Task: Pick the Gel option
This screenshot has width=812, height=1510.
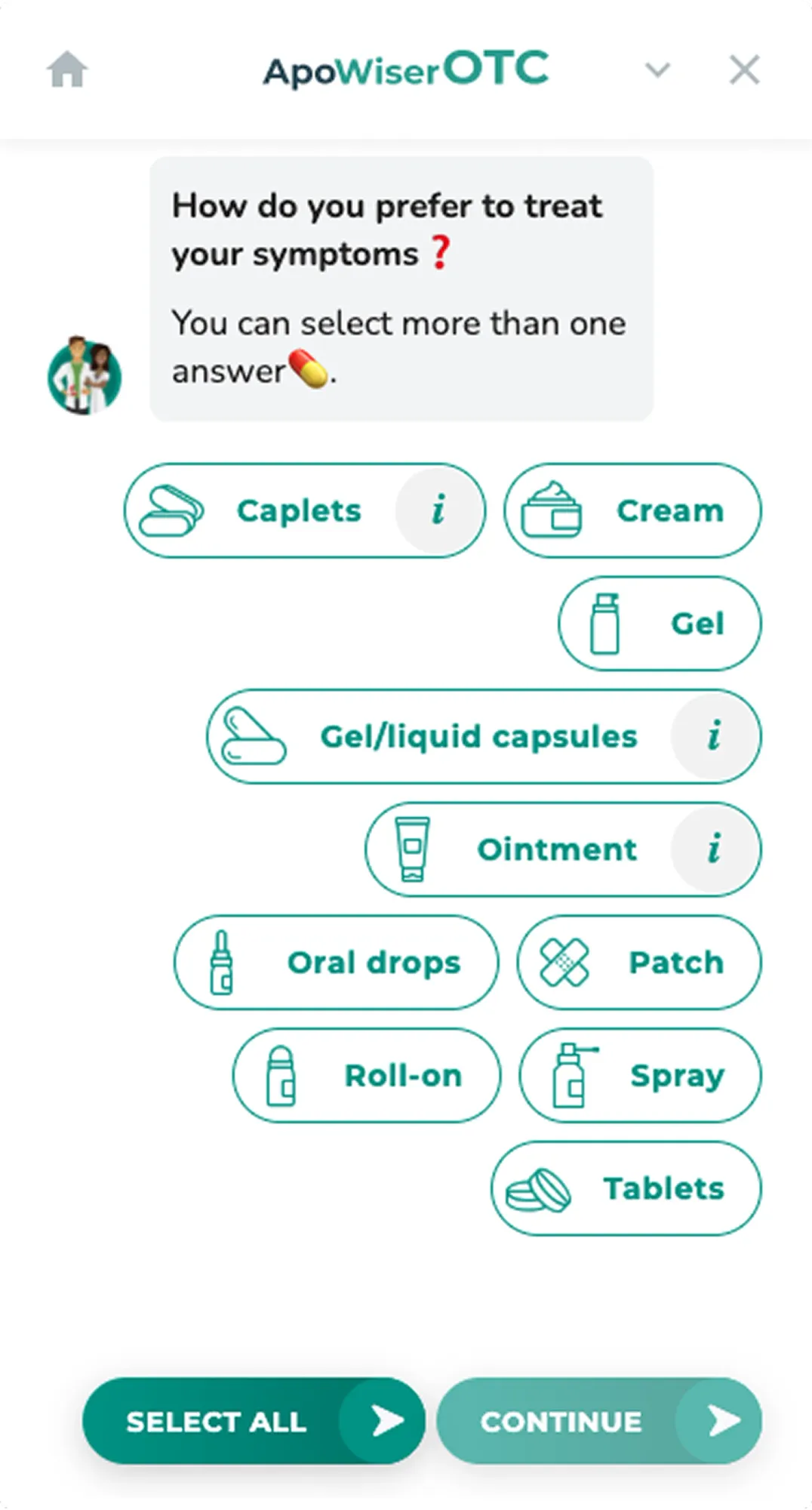Action: click(660, 624)
